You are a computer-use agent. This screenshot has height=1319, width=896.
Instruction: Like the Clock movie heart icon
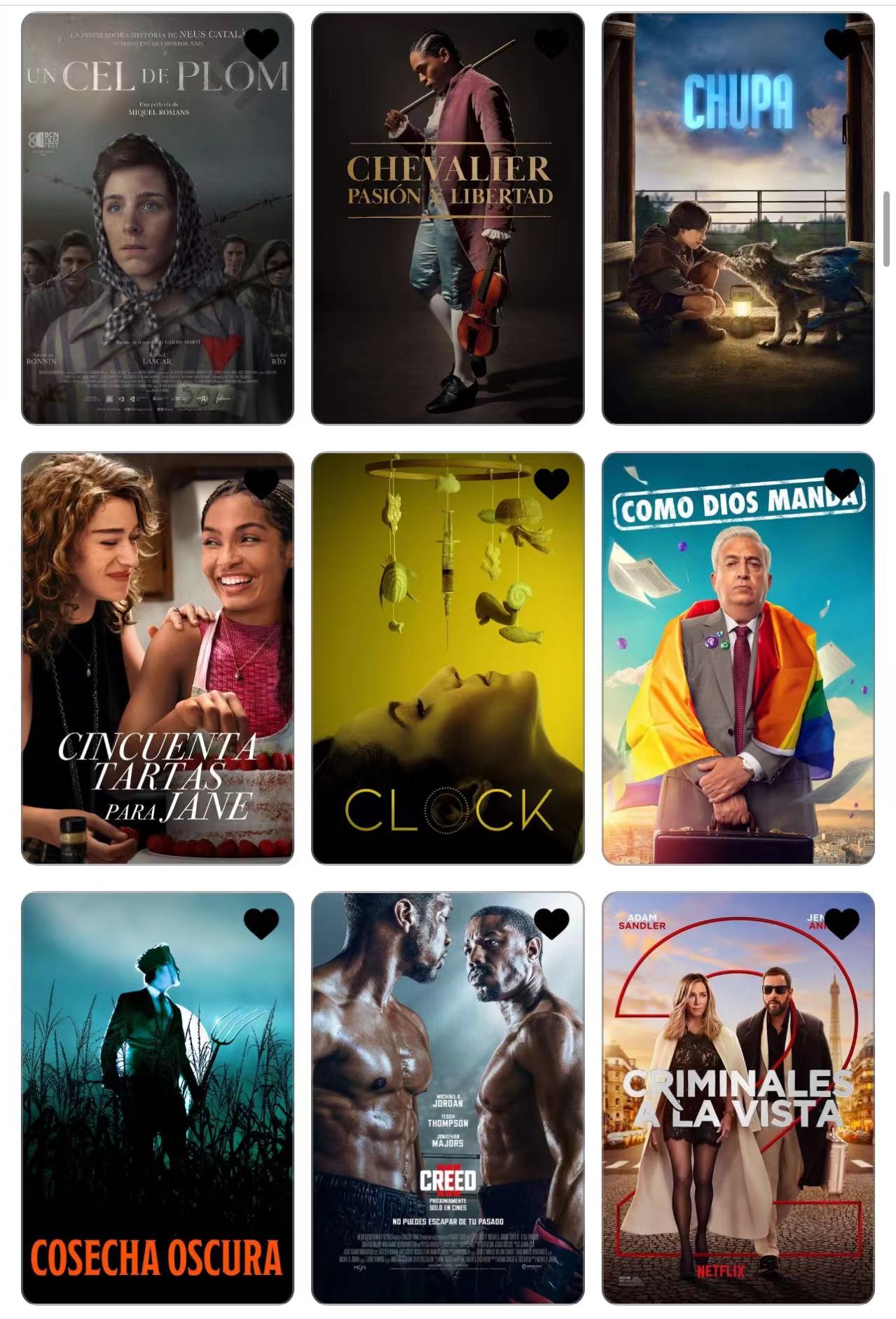point(551,484)
